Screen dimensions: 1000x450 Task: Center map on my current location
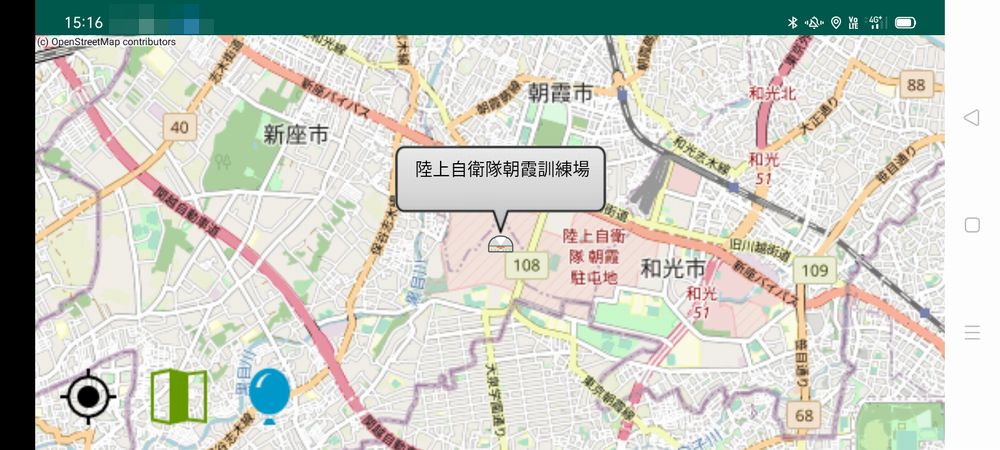click(x=88, y=397)
